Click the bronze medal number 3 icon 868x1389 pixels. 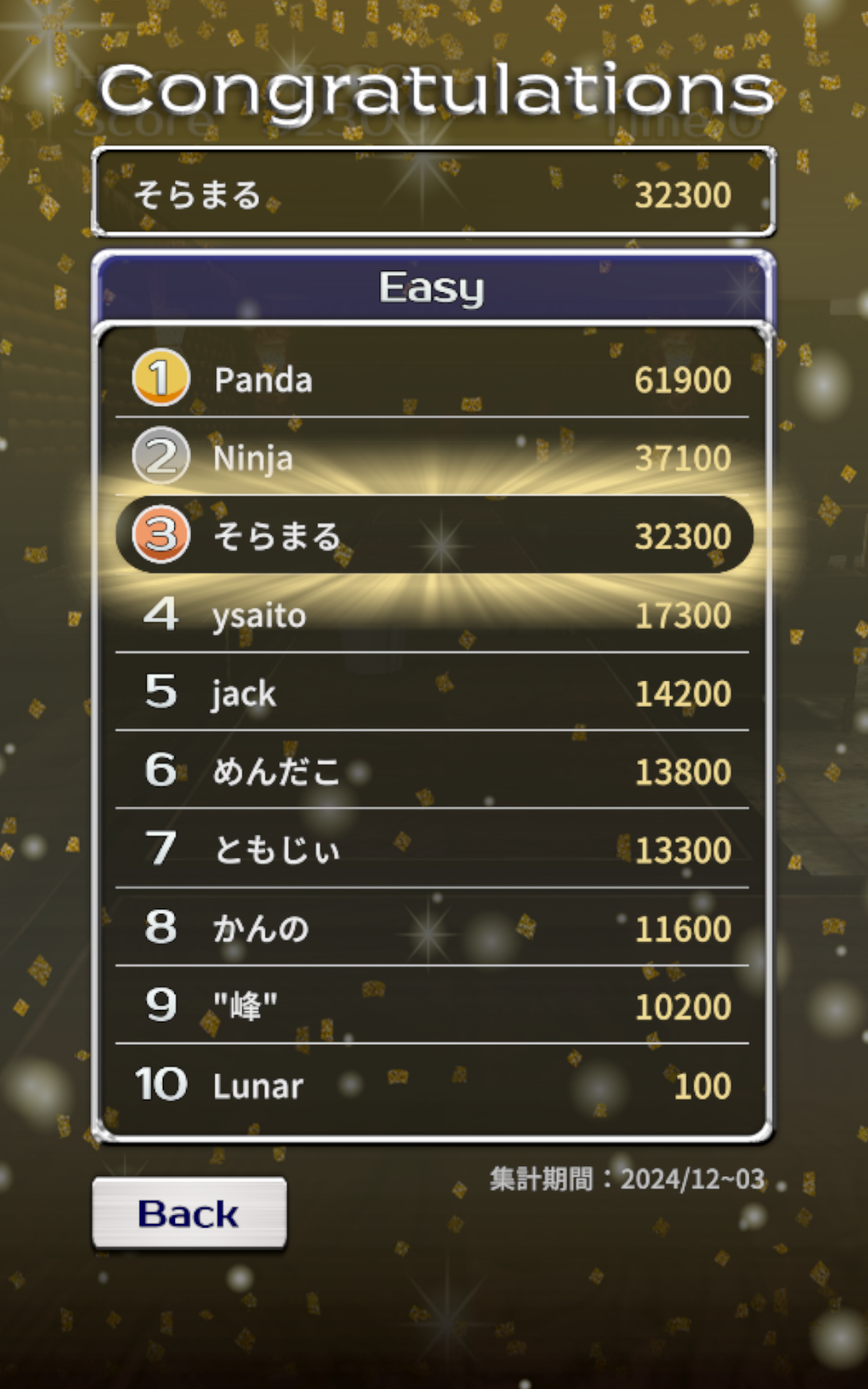[x=161, y=537]
